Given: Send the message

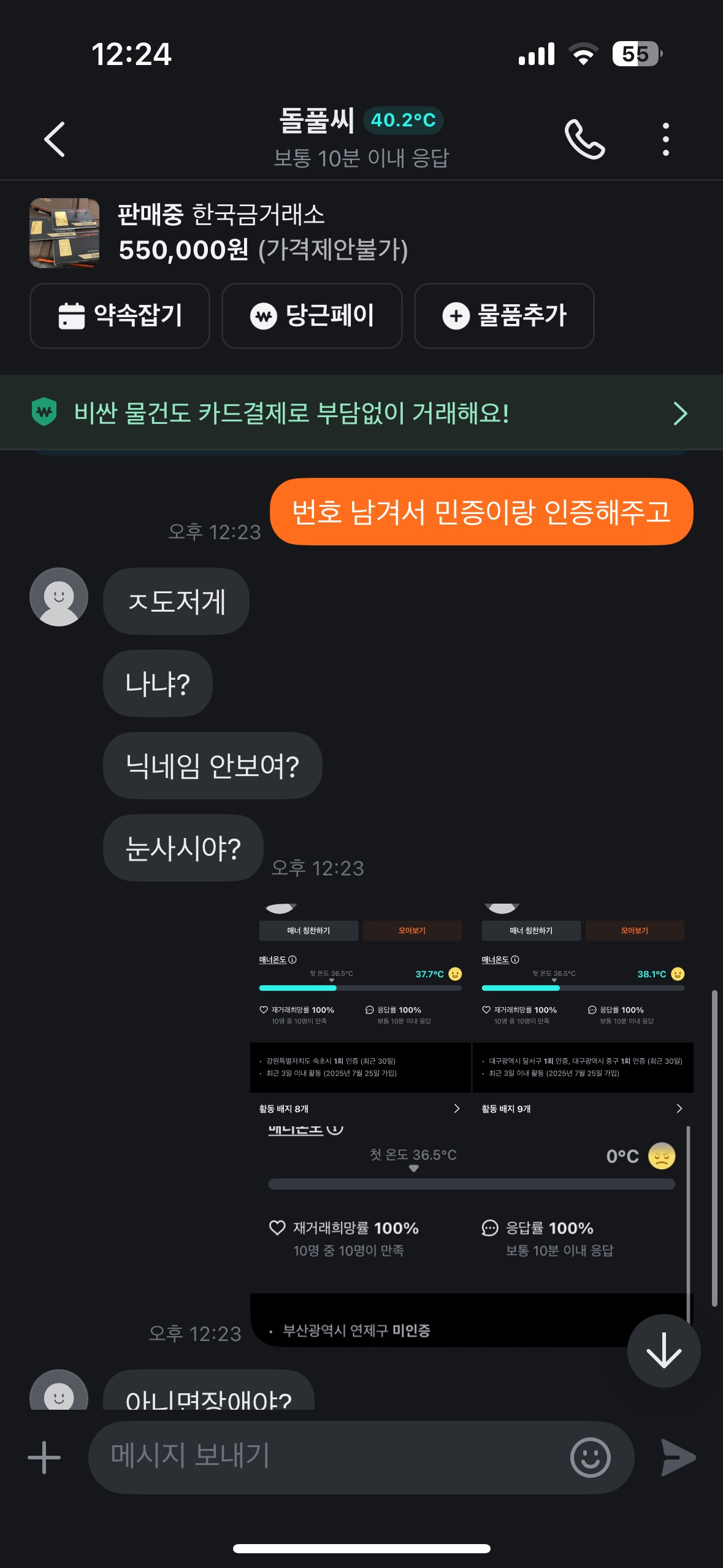Looking at the screenshot, I should coord(678,1458).
